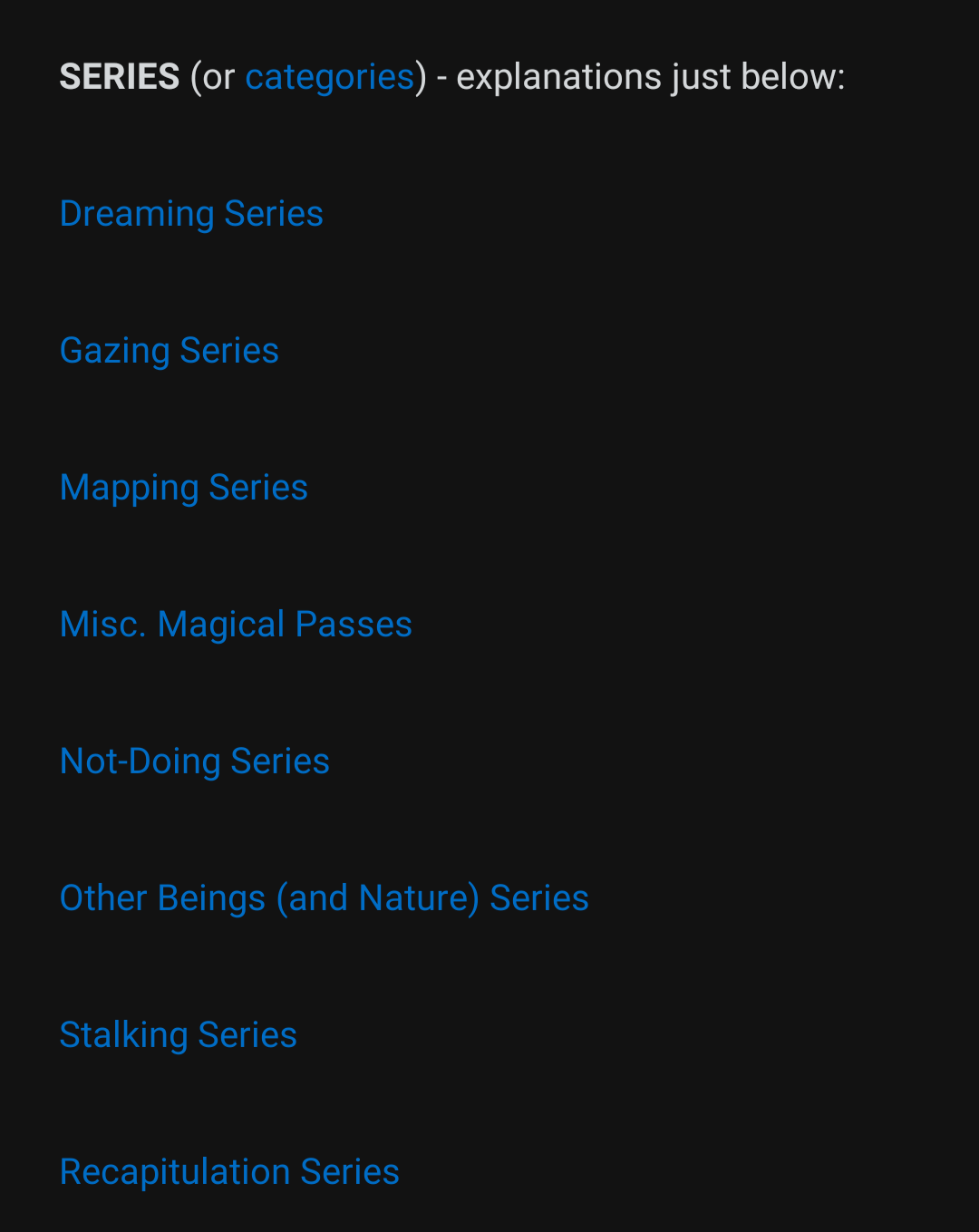Visit the Not-Doing Series page
The image size is (979, 1232).
click(x=194, y=762)
